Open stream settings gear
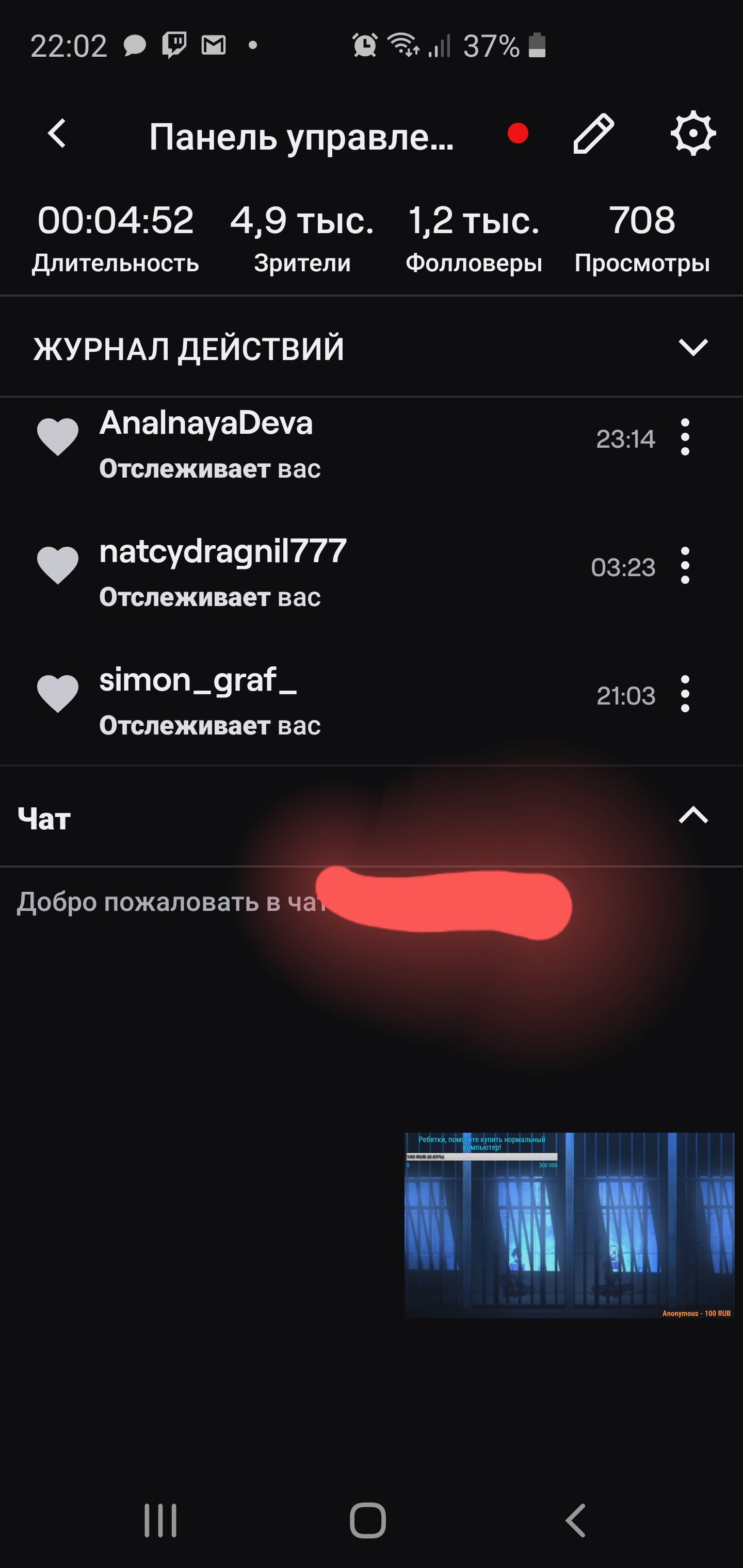Viewport: 743px width, 1568px height. (692, 134)
